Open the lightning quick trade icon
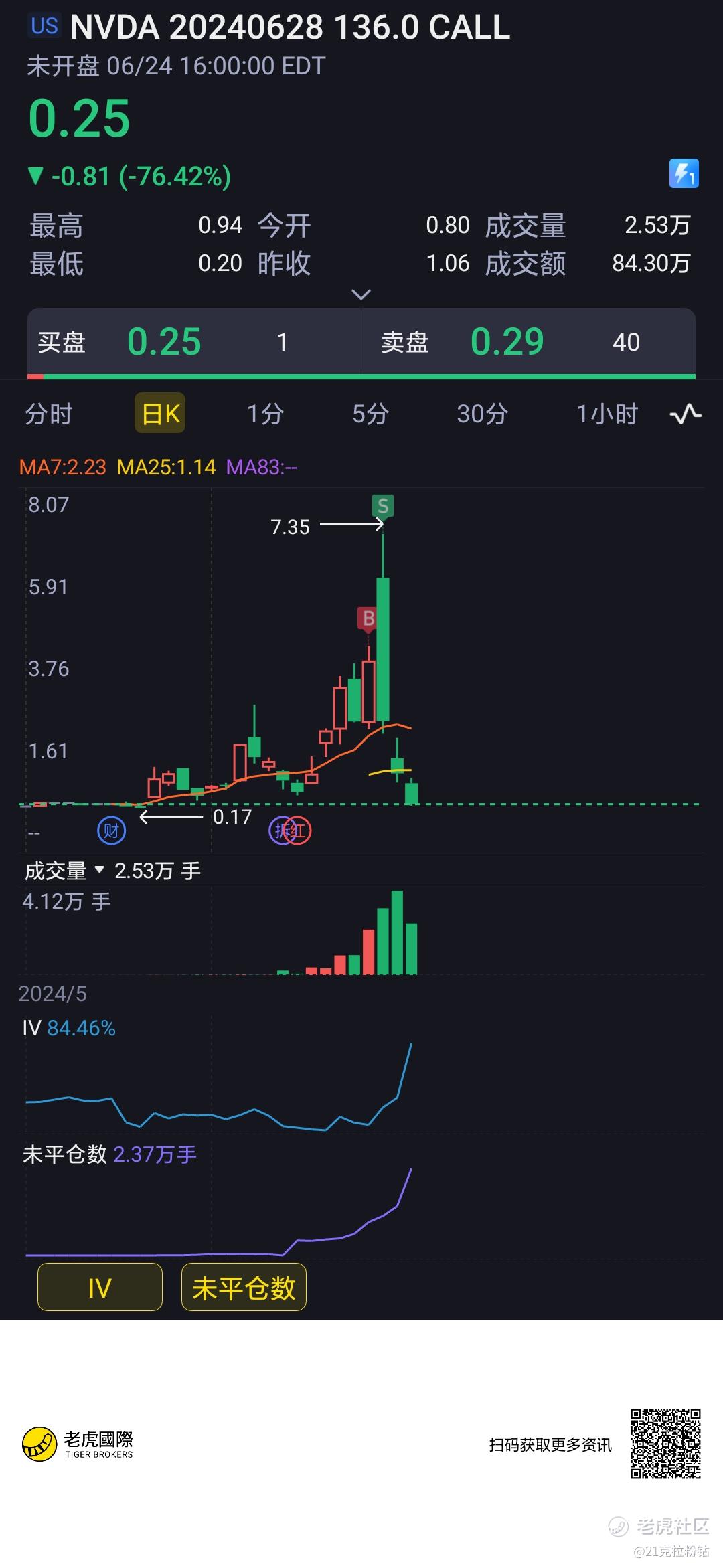Viewport: 723px width, 1568px height. (684, 174)
